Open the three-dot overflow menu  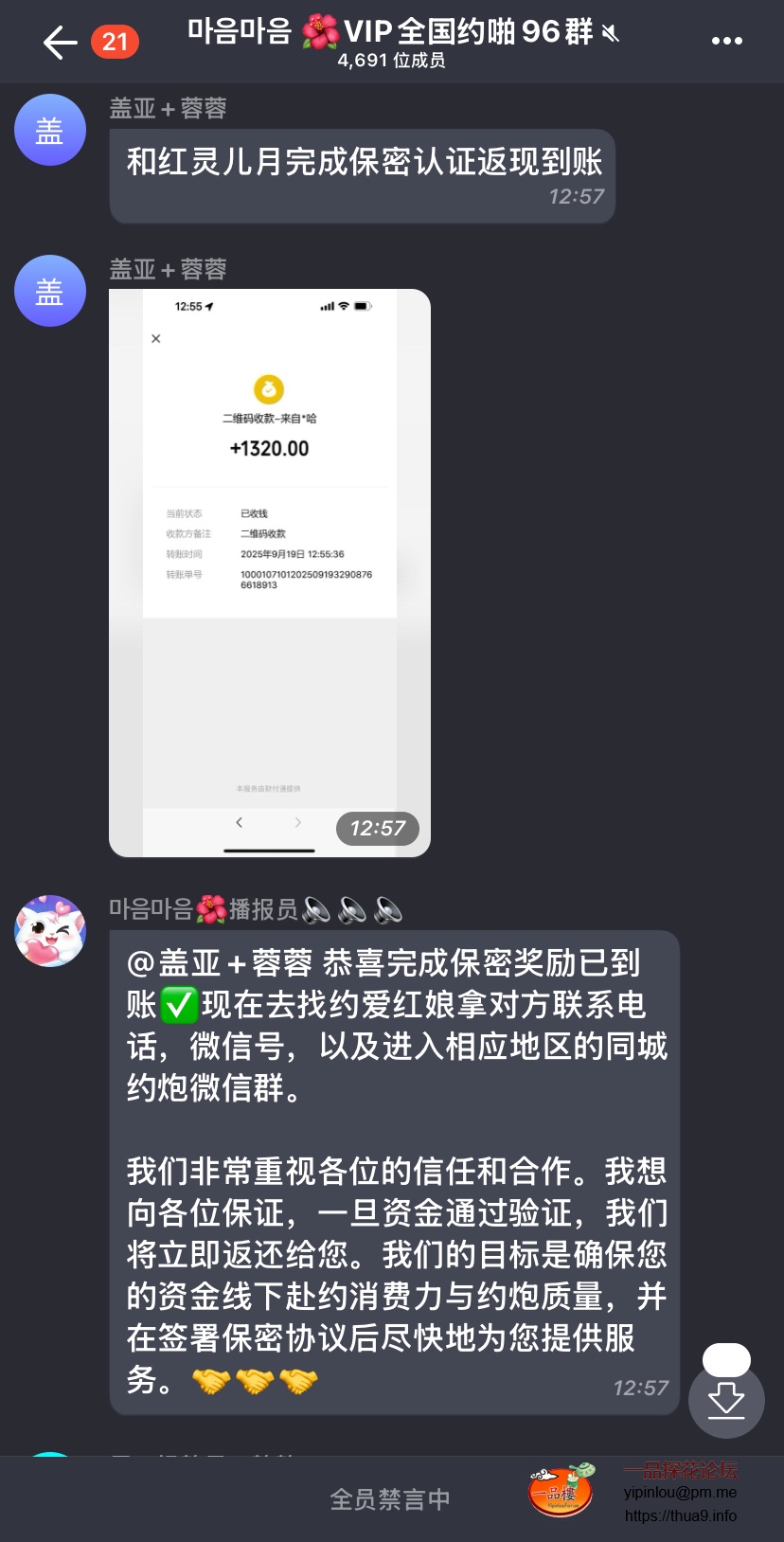pos(726,41)
